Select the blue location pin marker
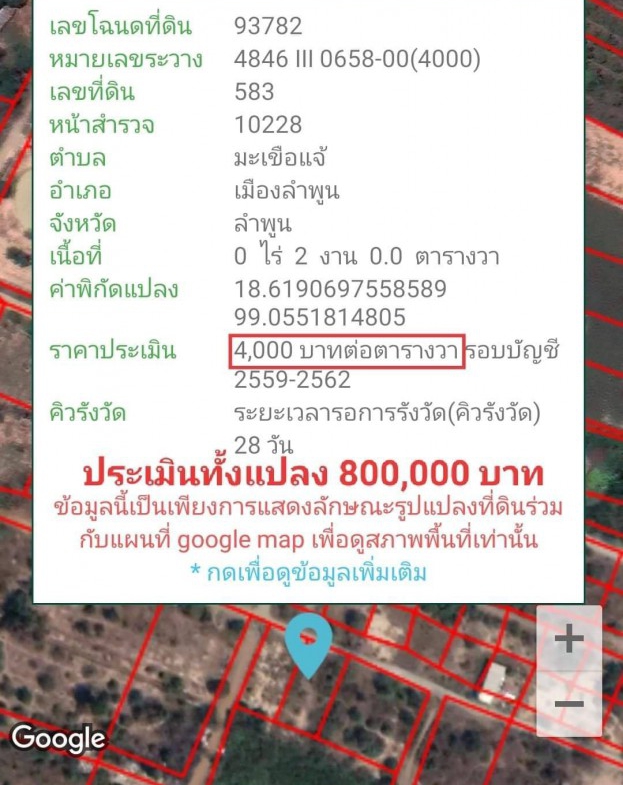The height and width of the screenshot is (785, 623). (x=308, y=642)
